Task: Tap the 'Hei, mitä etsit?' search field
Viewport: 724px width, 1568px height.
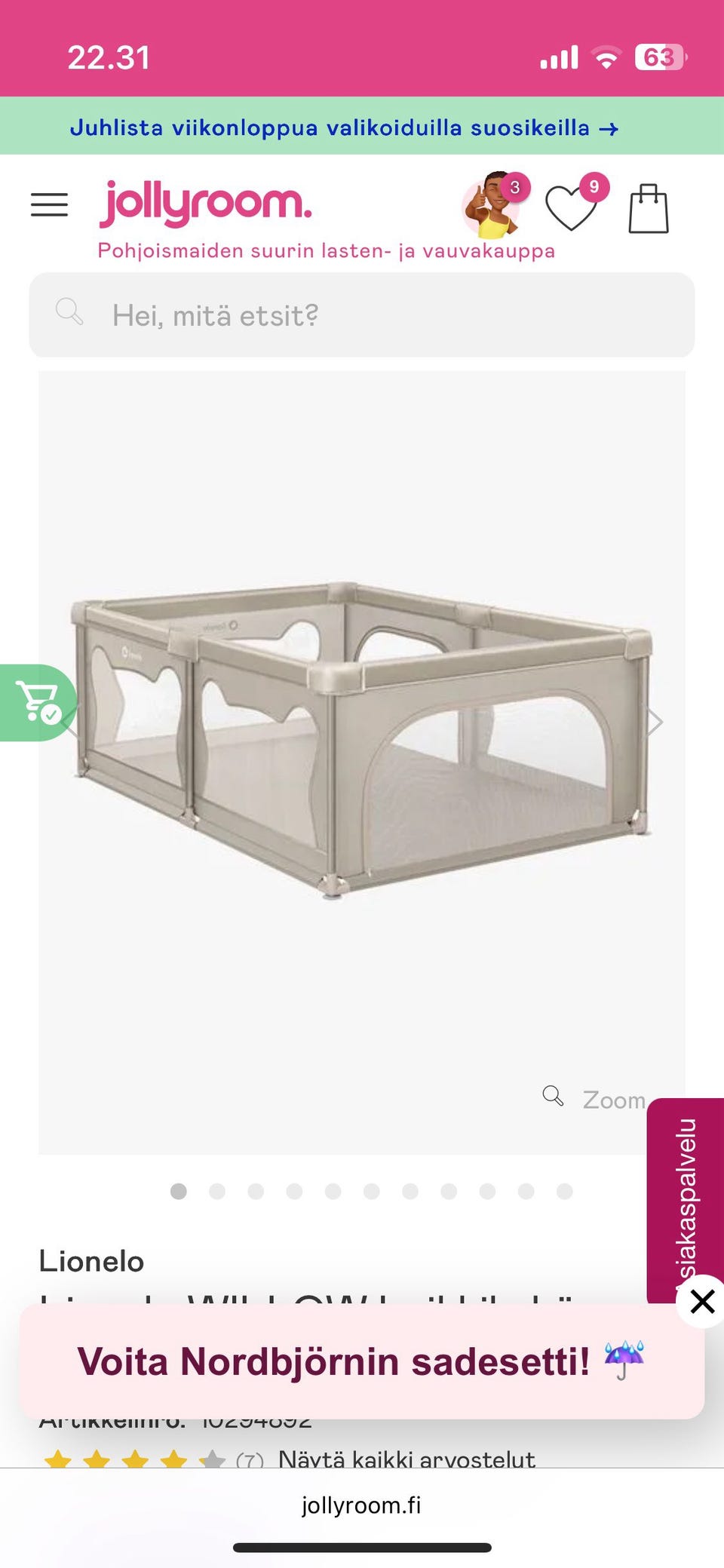Action: [x=362, y=315]
